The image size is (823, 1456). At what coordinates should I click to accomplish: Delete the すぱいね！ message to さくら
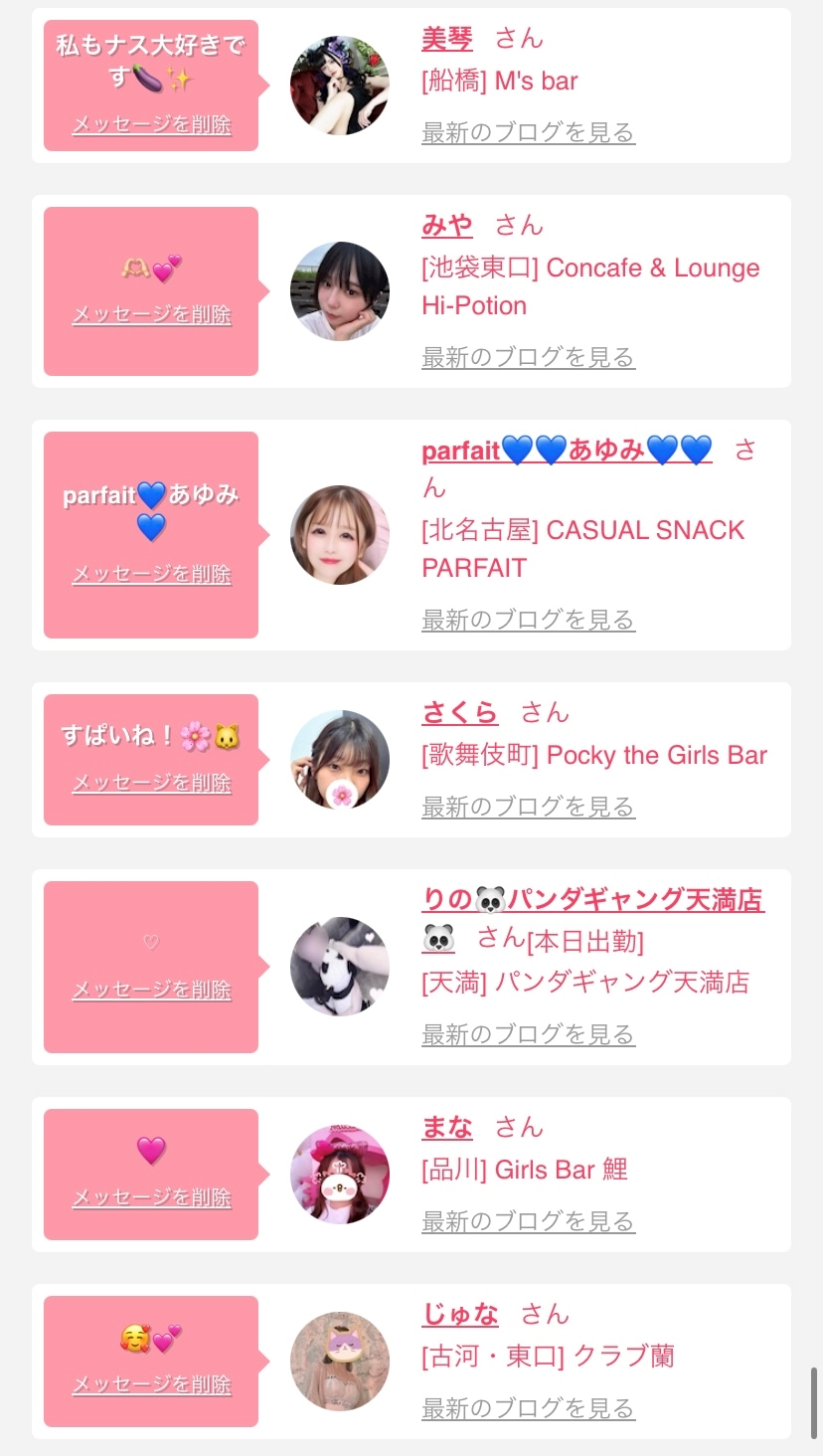point(152,784)
